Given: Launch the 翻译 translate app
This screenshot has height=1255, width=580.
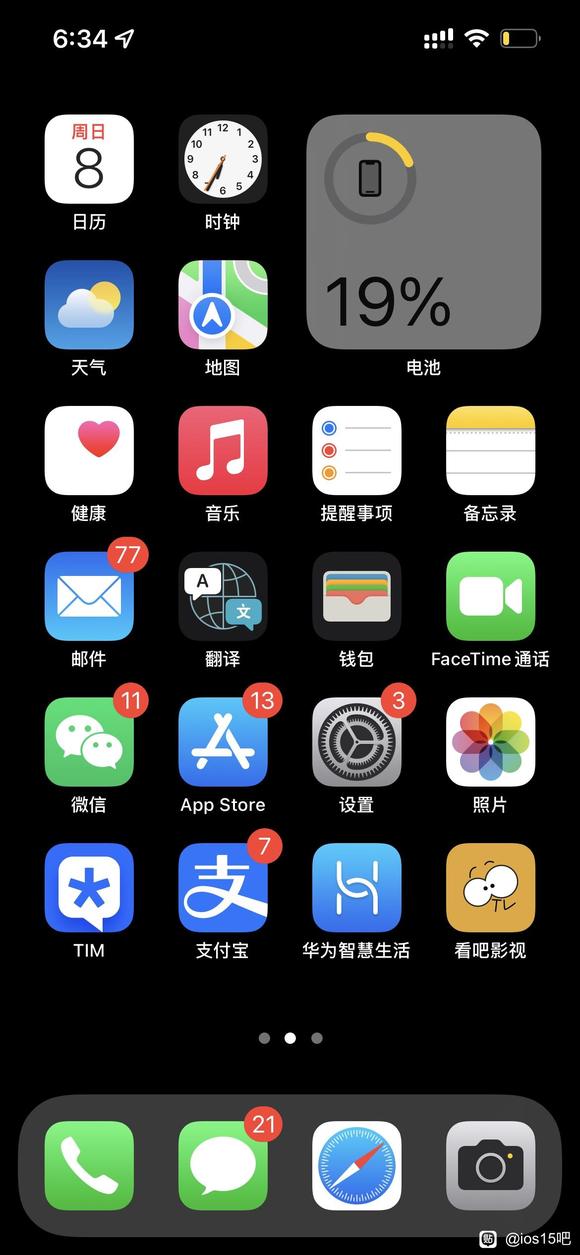Looking at the screenshot, I should coord(223,597).
